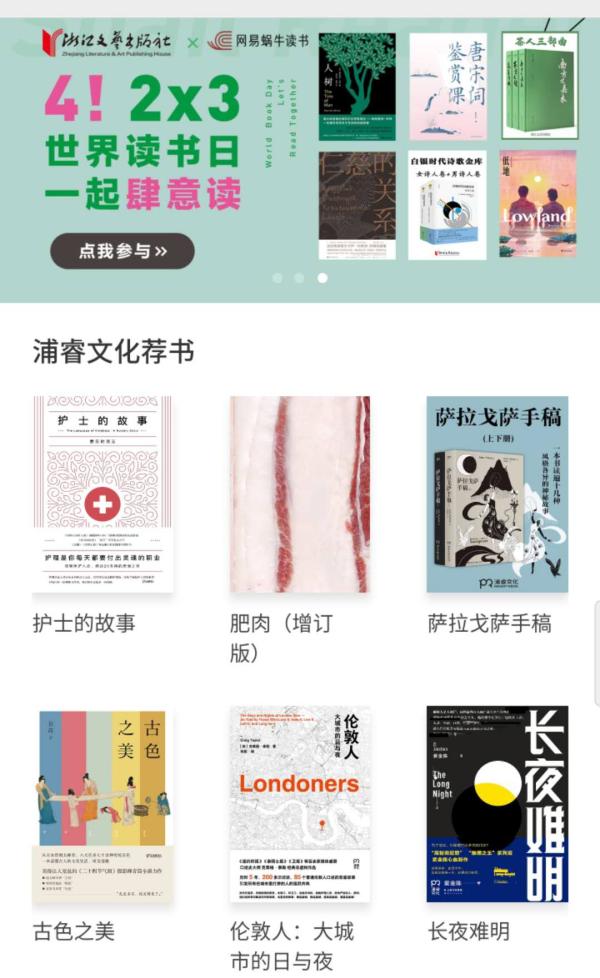Open the 护士的故事 book
This screenshot has width=600, height=978.
101,494
